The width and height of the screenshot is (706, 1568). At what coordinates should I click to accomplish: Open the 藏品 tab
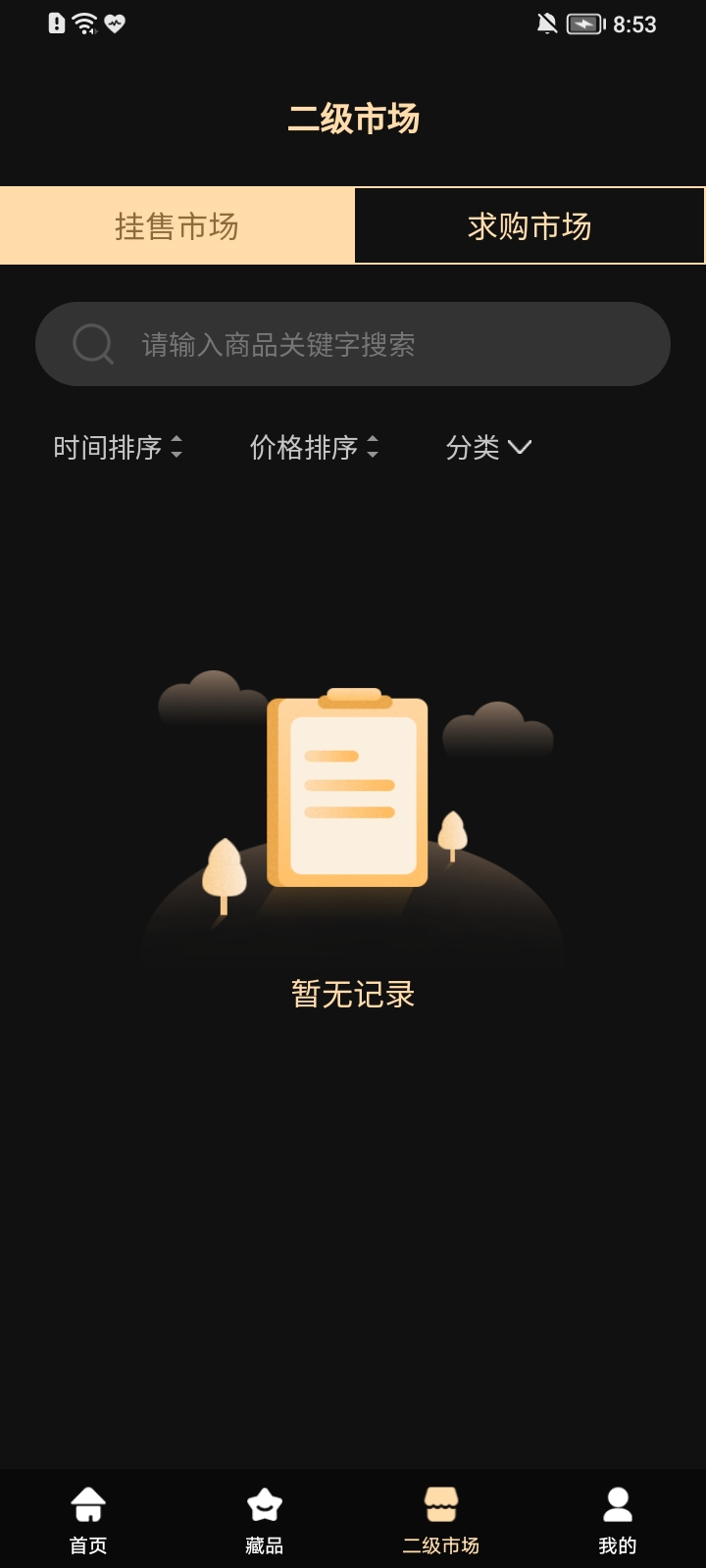265,1519
